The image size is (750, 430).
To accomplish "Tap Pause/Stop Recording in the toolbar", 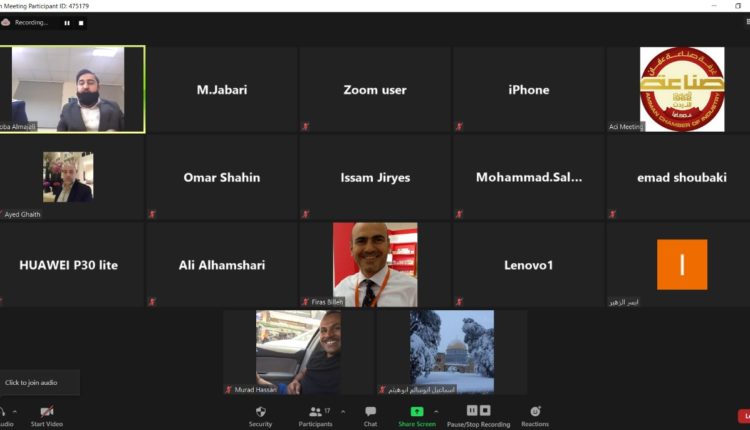I will point(477,415).
